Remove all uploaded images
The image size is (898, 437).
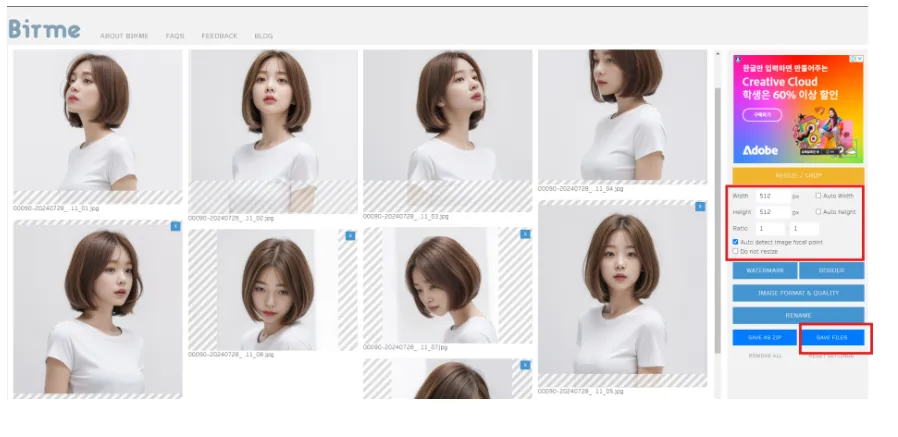[x=764, y=355]
